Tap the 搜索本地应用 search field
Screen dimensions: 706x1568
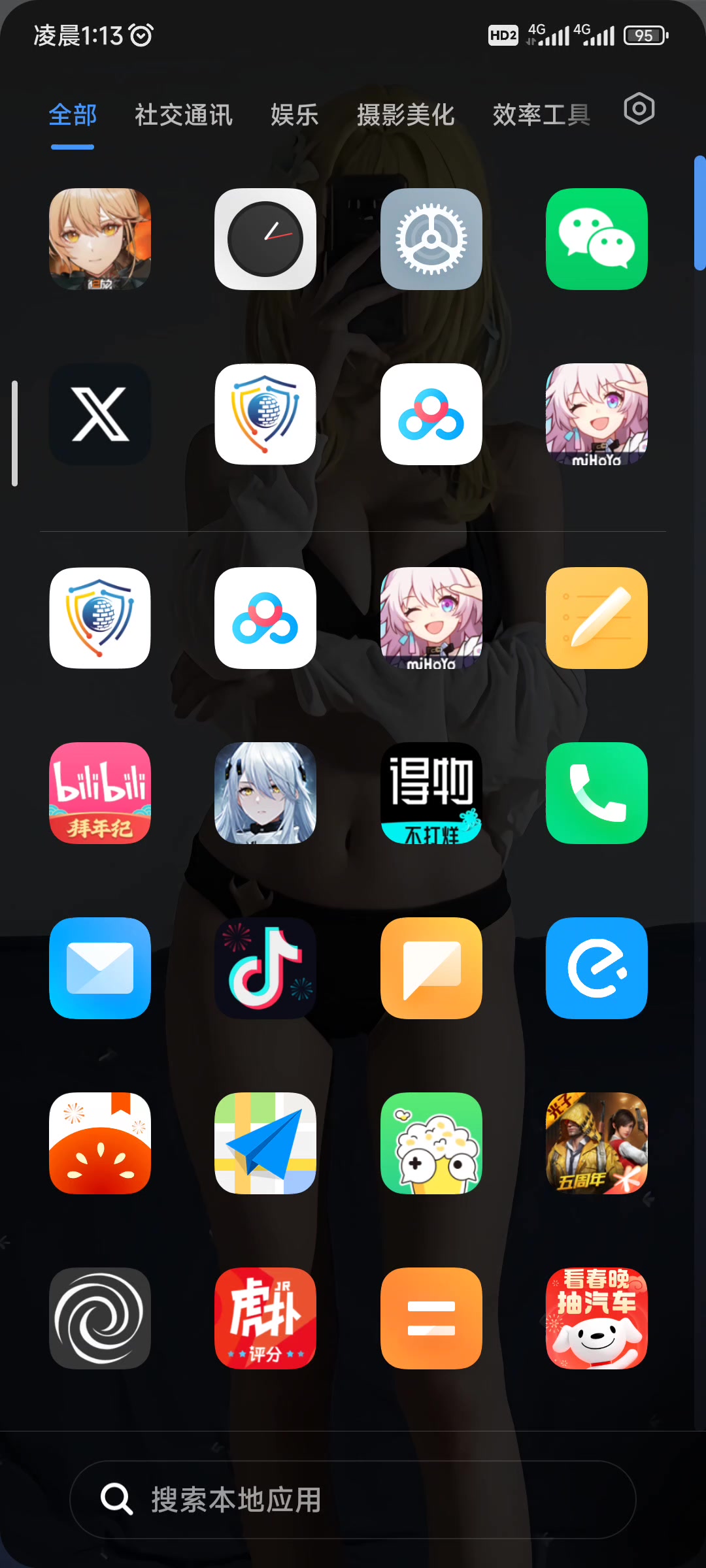pos(353,1499)
